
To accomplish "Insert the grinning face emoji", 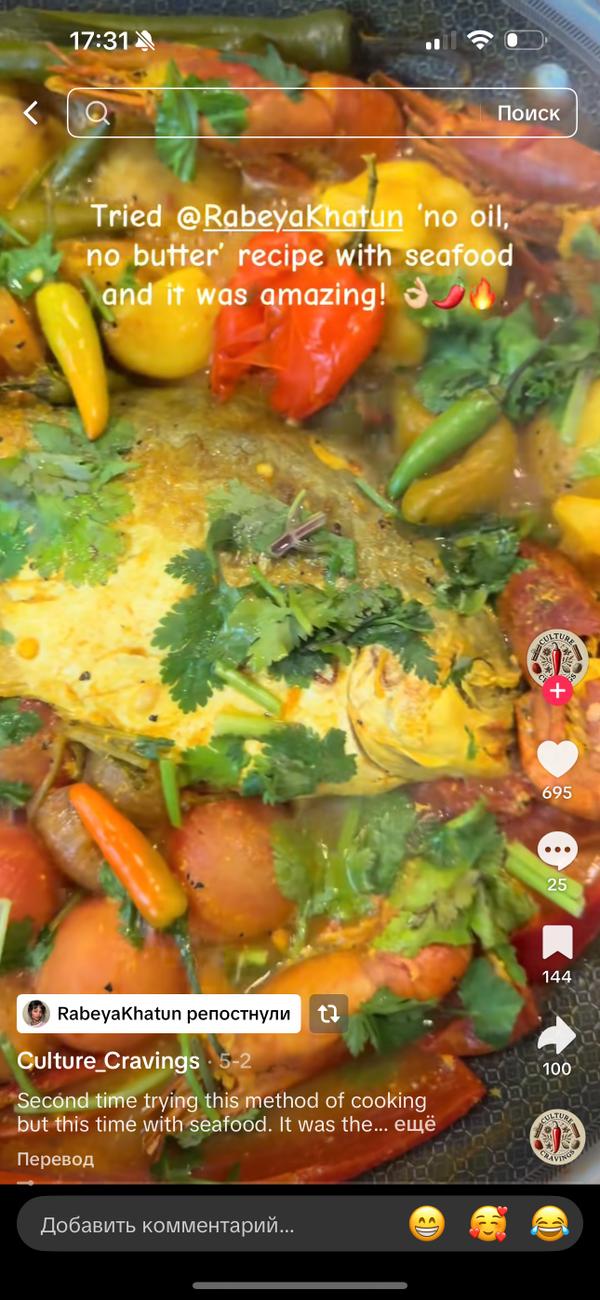I will (x=427, y=1224).
